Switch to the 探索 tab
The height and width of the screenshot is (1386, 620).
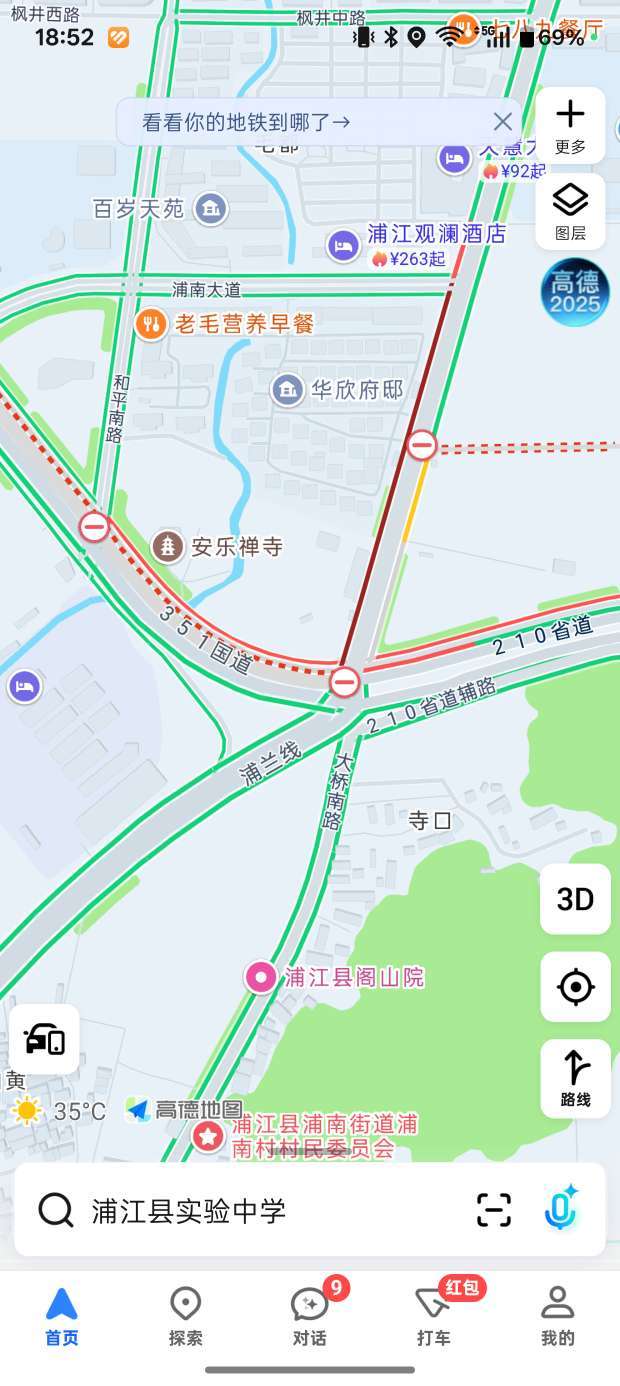click(186, 1316)
